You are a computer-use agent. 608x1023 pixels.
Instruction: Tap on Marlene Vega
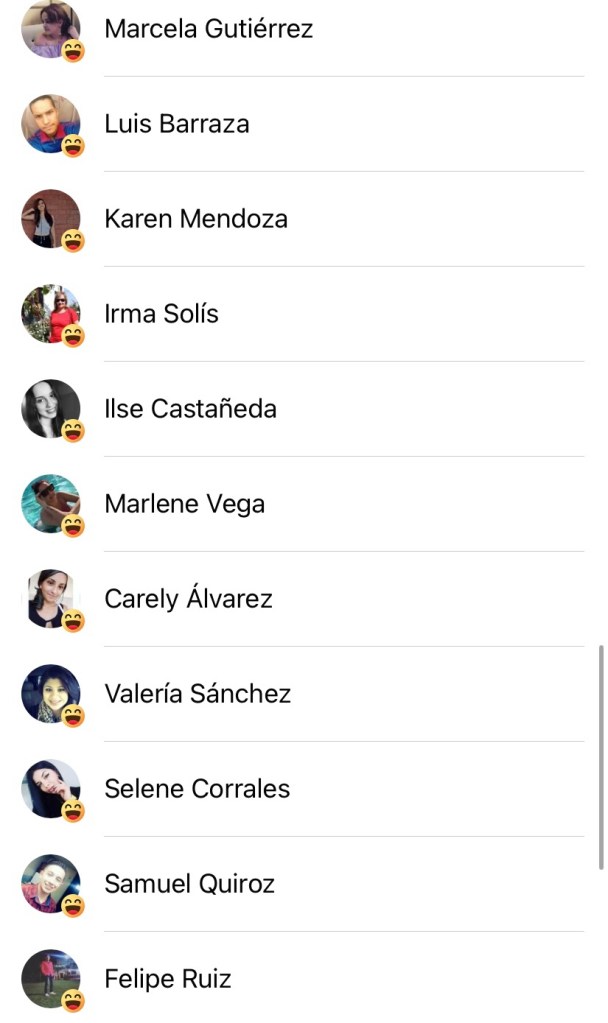click(x=184, y=504)
